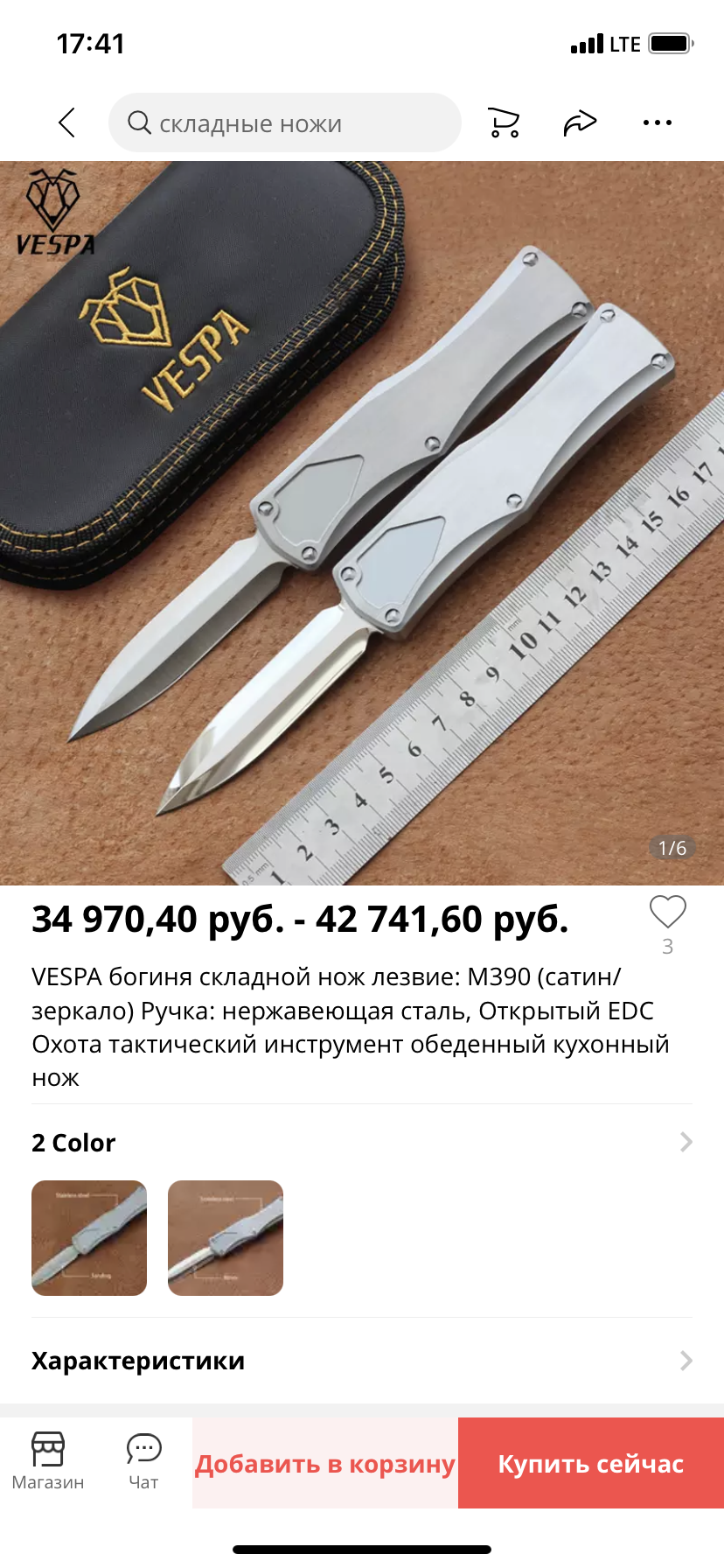Buy now with Купить сейчас
The width and height of the screenshot is (724, 1568).
(591, 1463)
